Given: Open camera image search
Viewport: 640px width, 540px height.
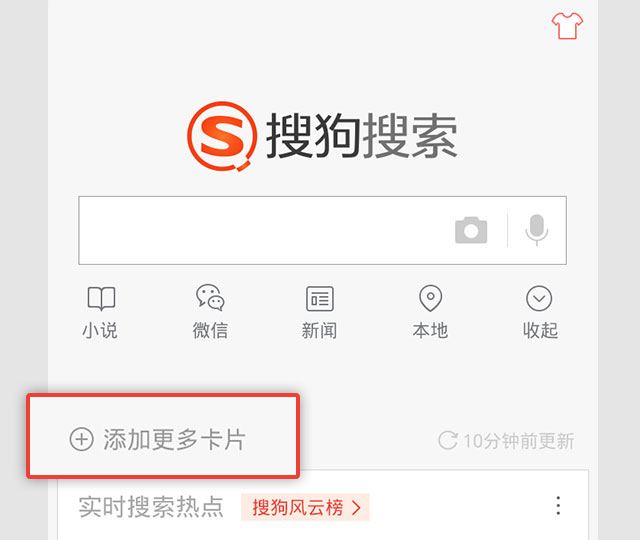Looking at the screenshot, I should (471, 231).
